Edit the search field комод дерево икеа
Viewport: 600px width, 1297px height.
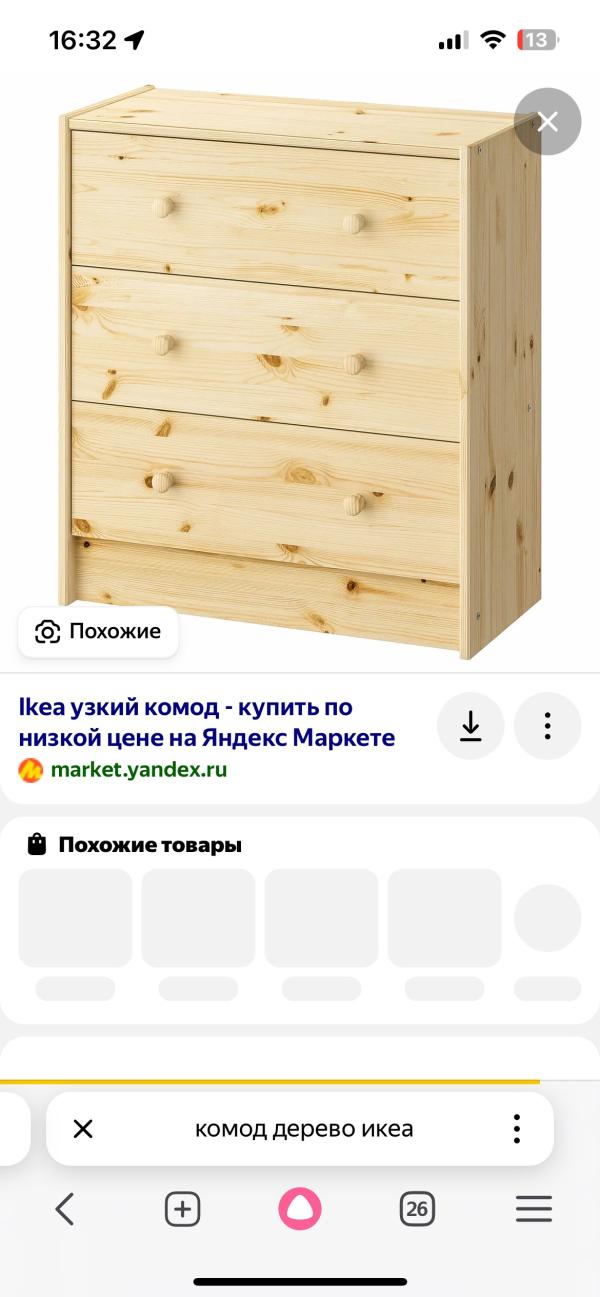tap(303, 1129)
